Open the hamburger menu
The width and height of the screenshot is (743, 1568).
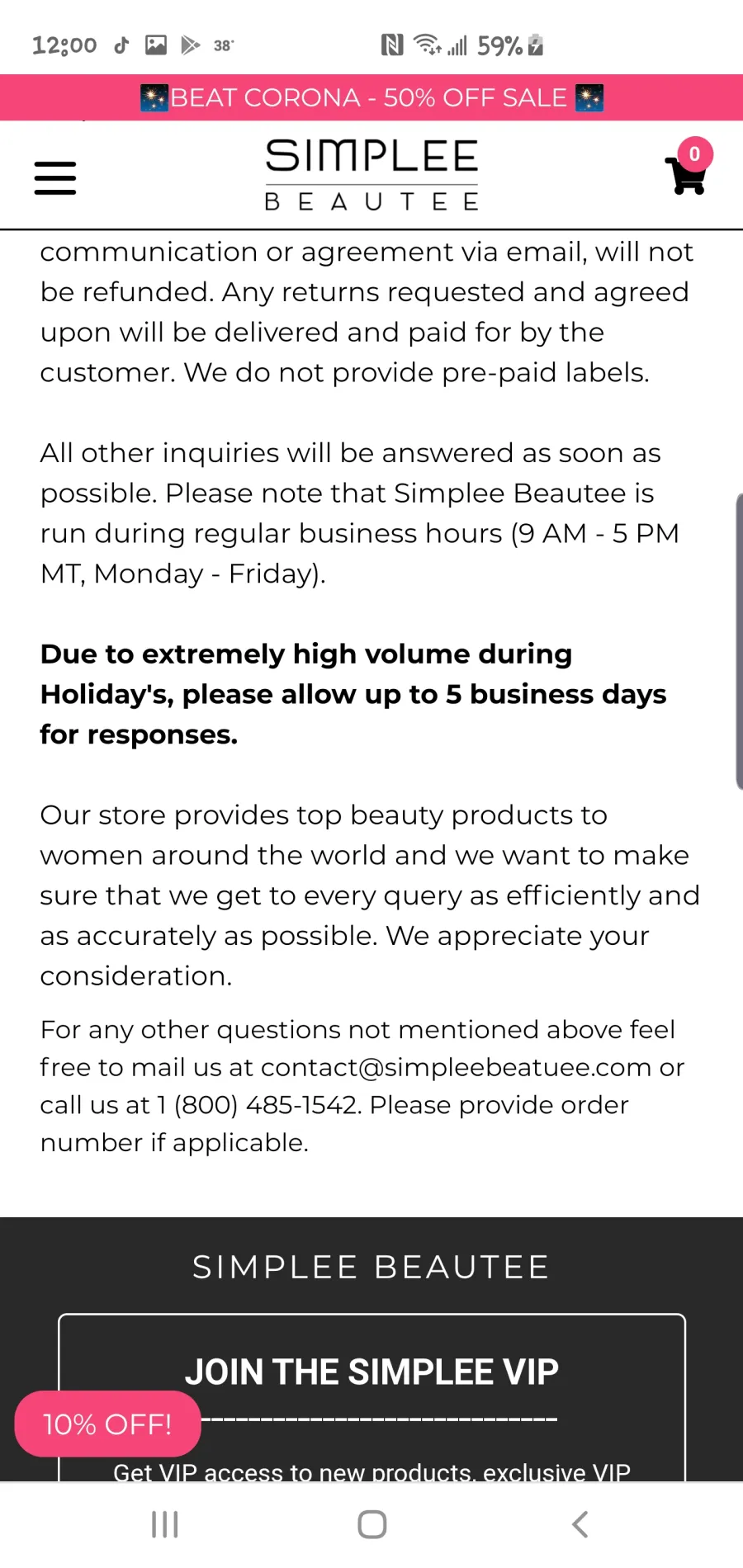click(55, 177)
